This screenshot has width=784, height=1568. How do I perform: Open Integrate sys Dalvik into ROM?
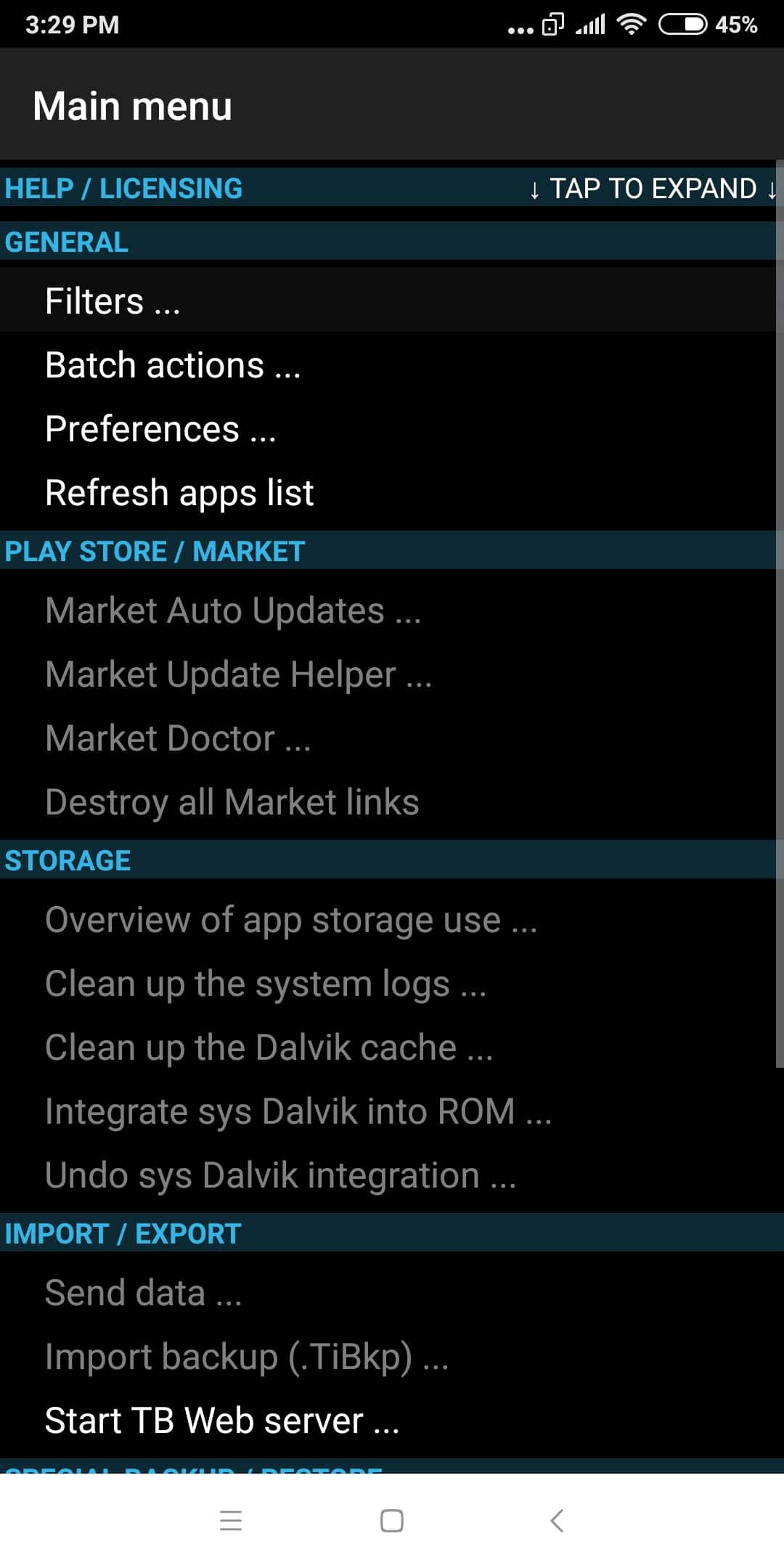(x=392, y=1111)
